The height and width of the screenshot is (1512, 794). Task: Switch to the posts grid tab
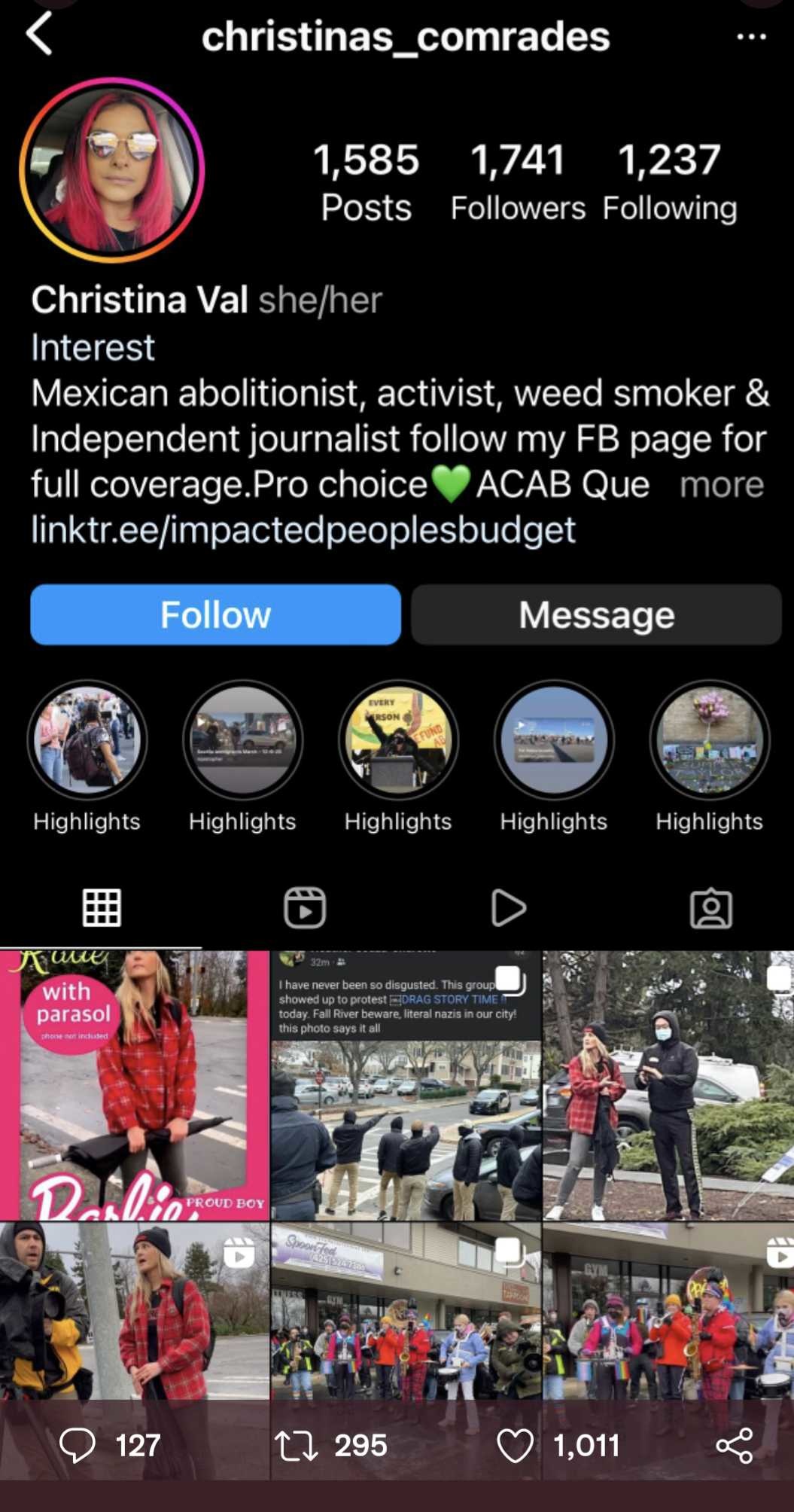coord(102,907)
